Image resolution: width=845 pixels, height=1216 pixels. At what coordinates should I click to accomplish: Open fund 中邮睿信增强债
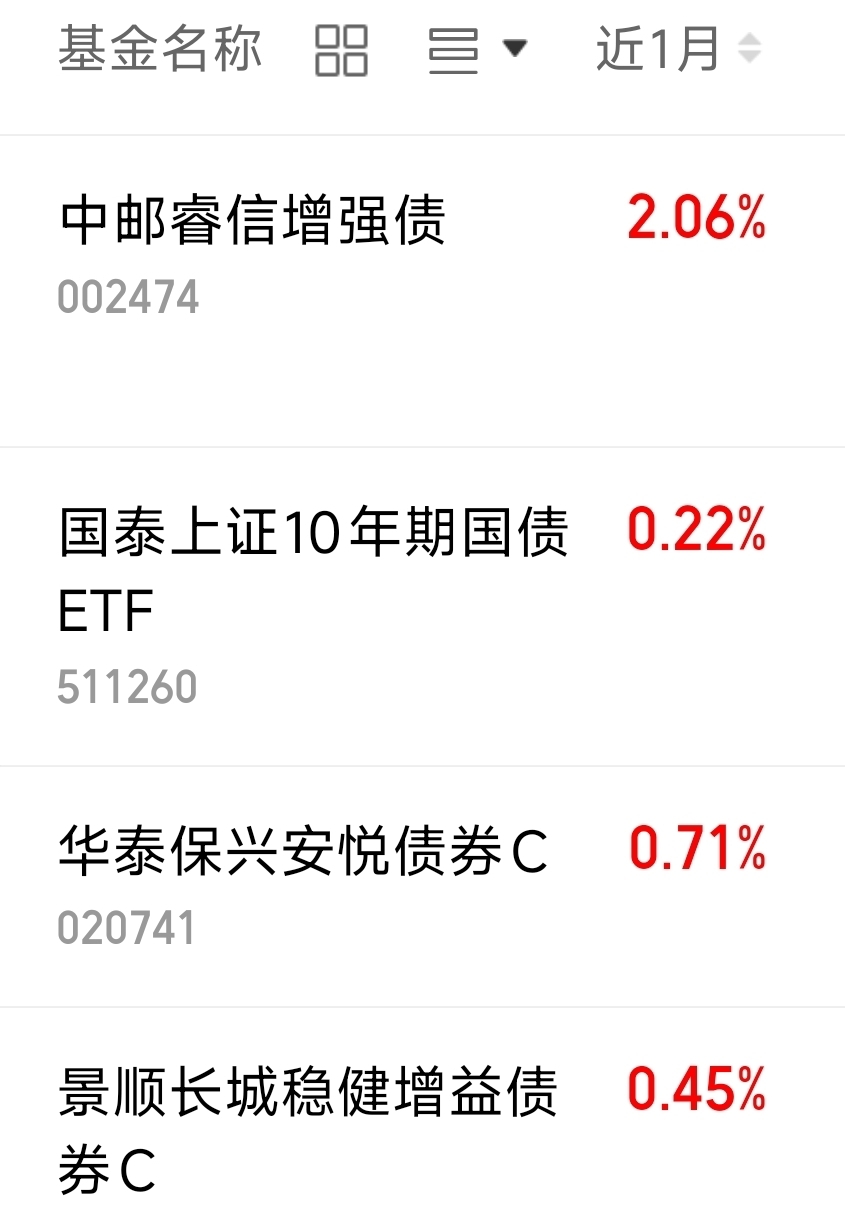coord(253,222)
